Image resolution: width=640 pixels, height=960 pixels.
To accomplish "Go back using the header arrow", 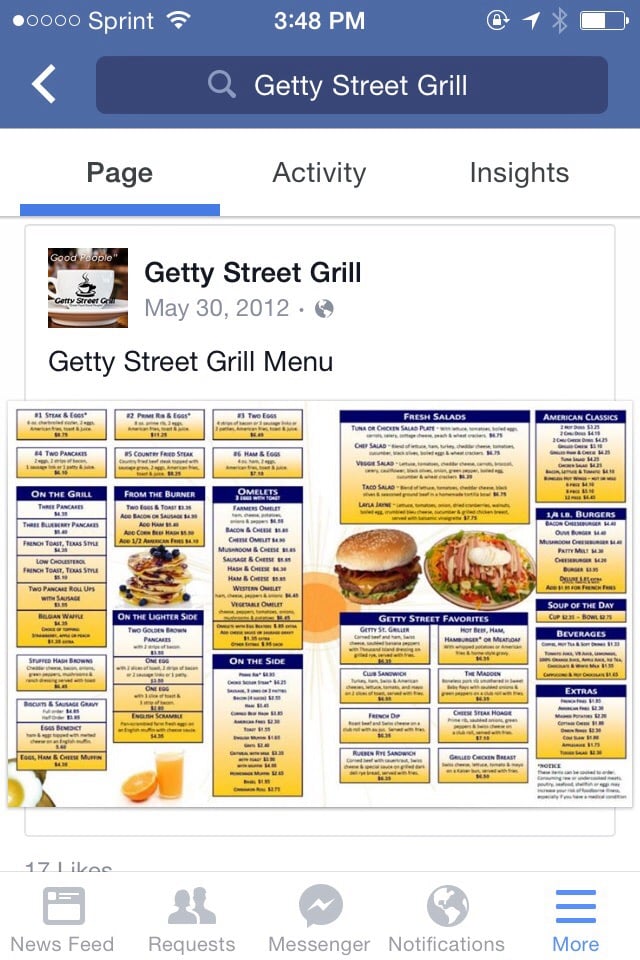I will click(44, 85).
